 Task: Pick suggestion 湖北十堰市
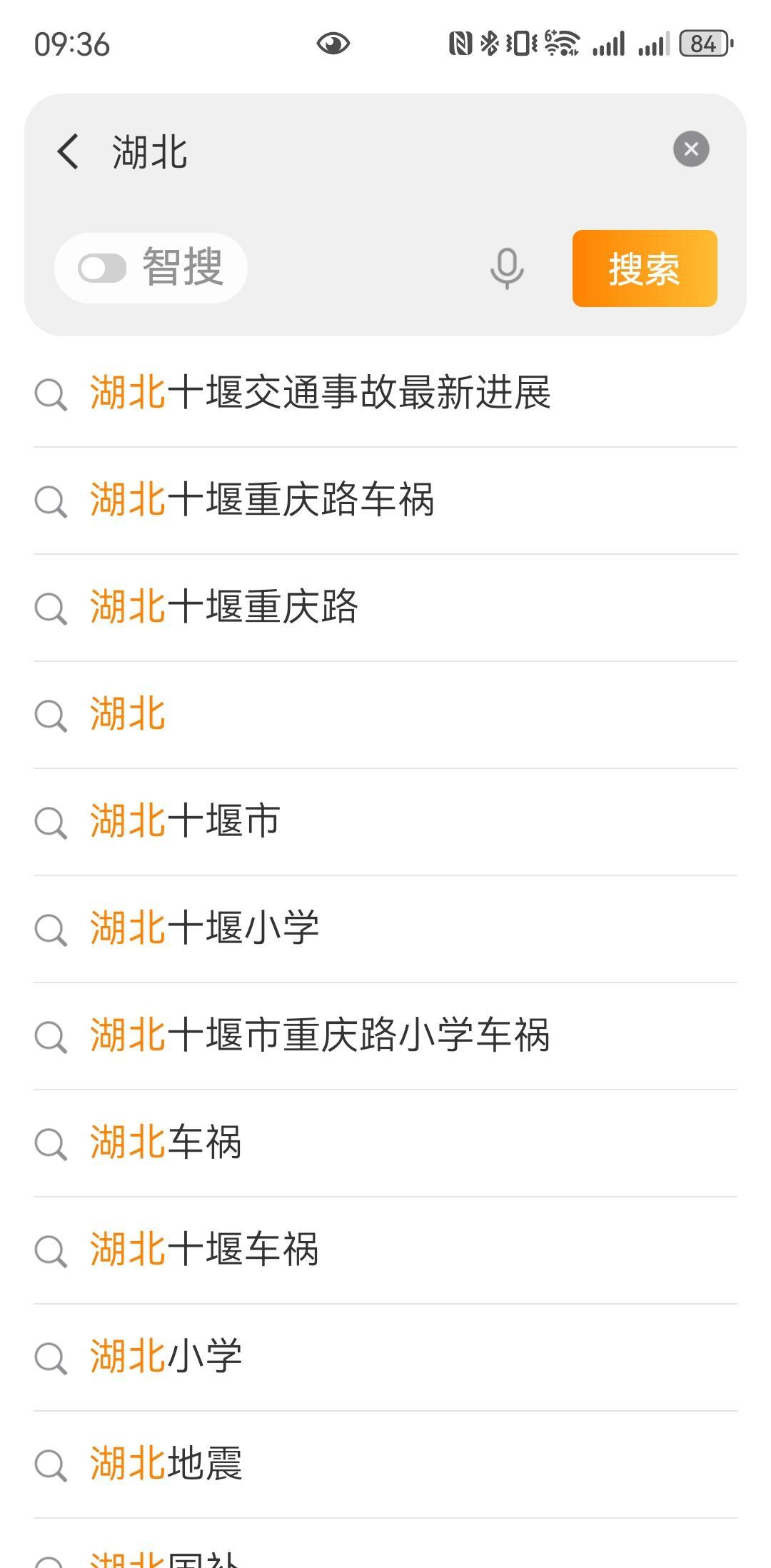[185, 821]
